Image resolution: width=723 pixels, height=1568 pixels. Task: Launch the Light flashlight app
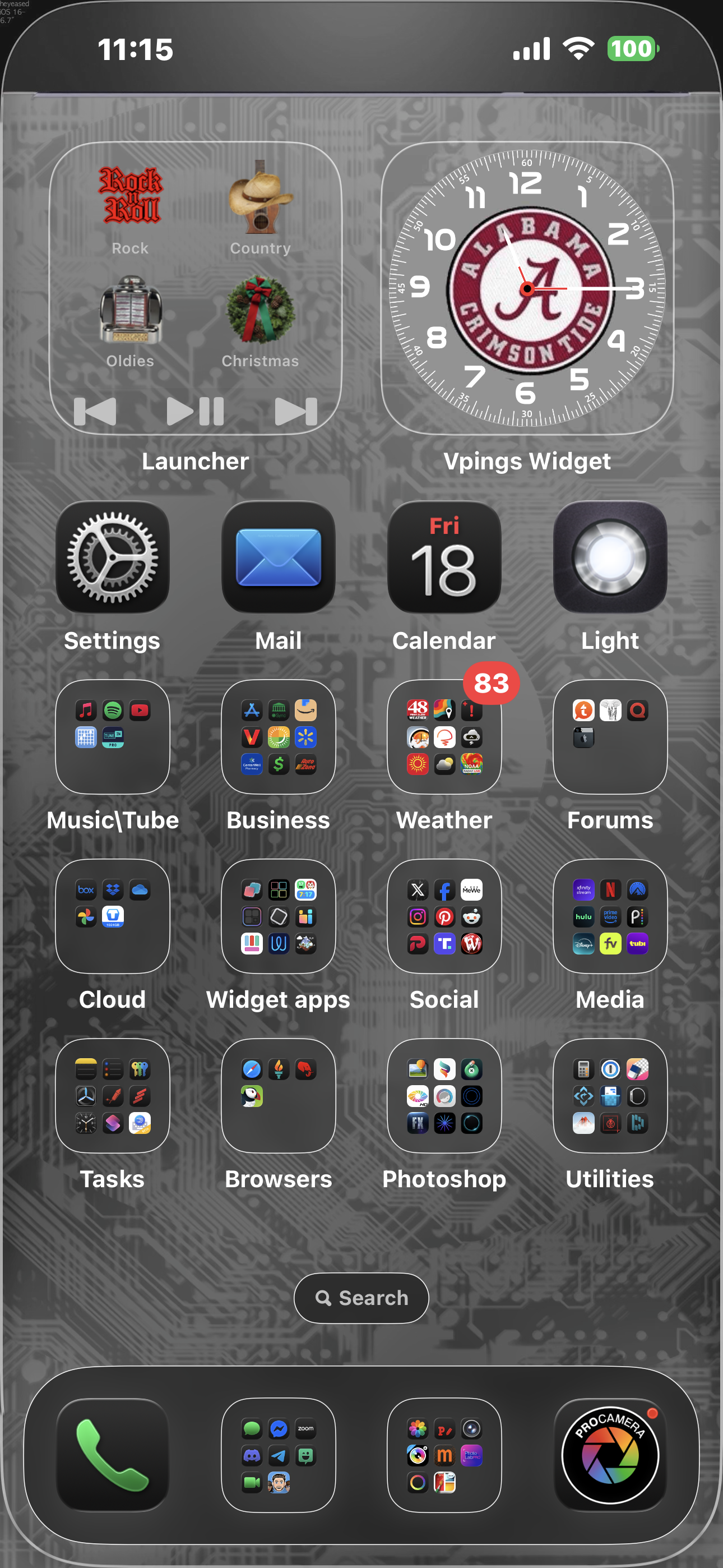609,557
